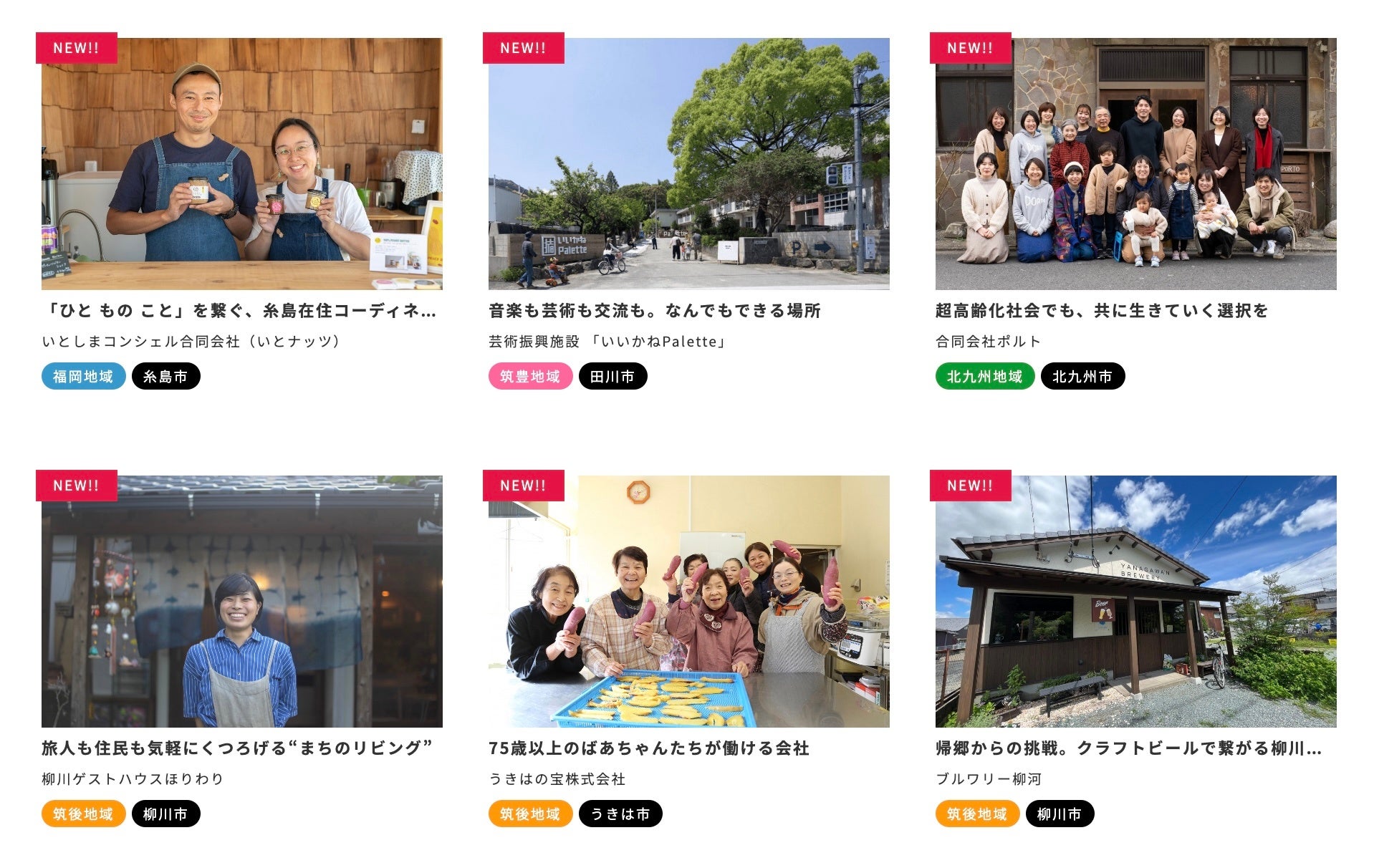The height and width of the screenshot is (868, 1374).
Task: Filter by the 福岡地域 tag
Action: tap(83, 377)
